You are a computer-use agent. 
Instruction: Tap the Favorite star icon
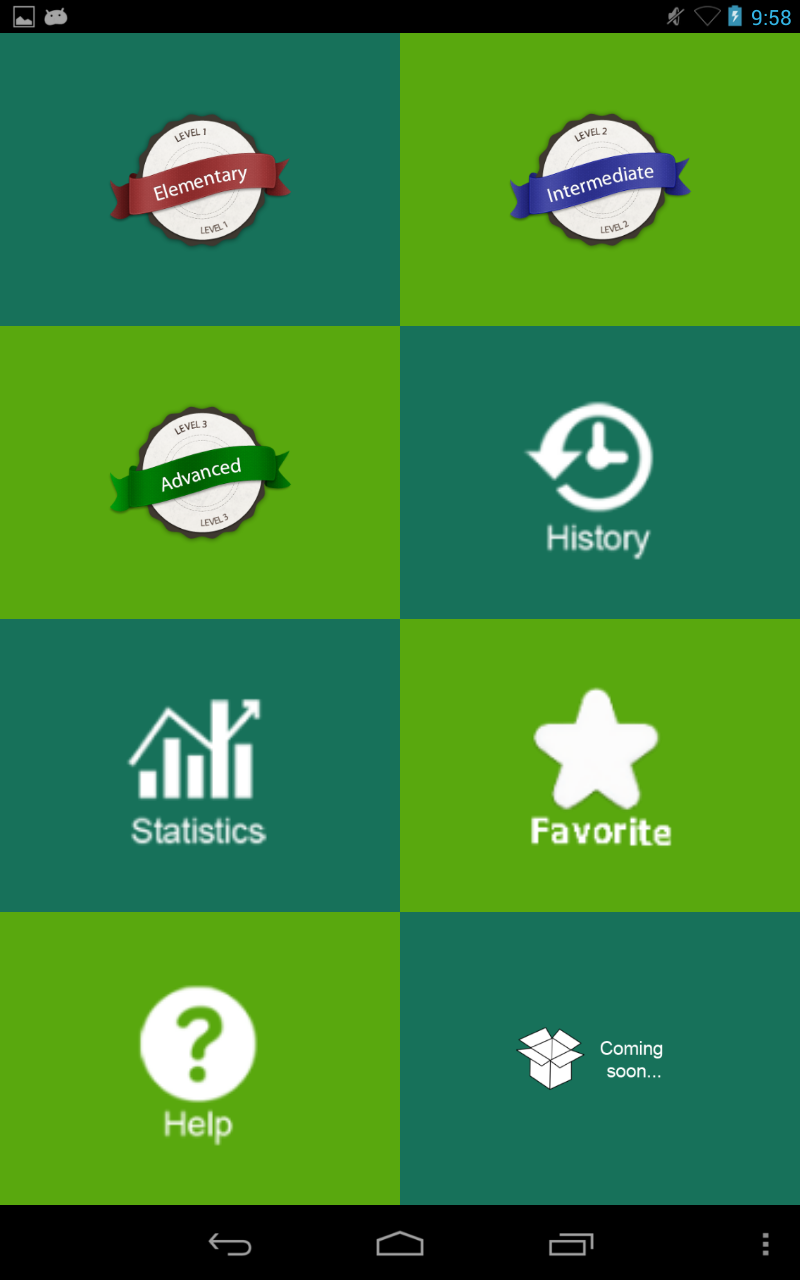598,748
